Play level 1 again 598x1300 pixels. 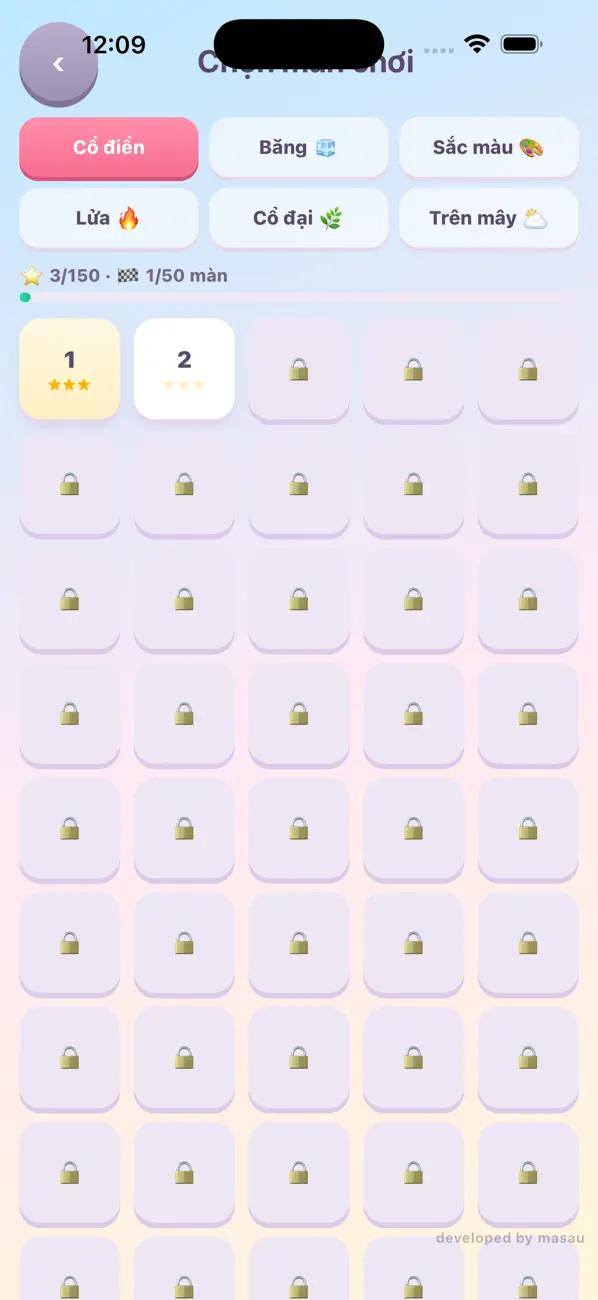[x=69, y=369]
